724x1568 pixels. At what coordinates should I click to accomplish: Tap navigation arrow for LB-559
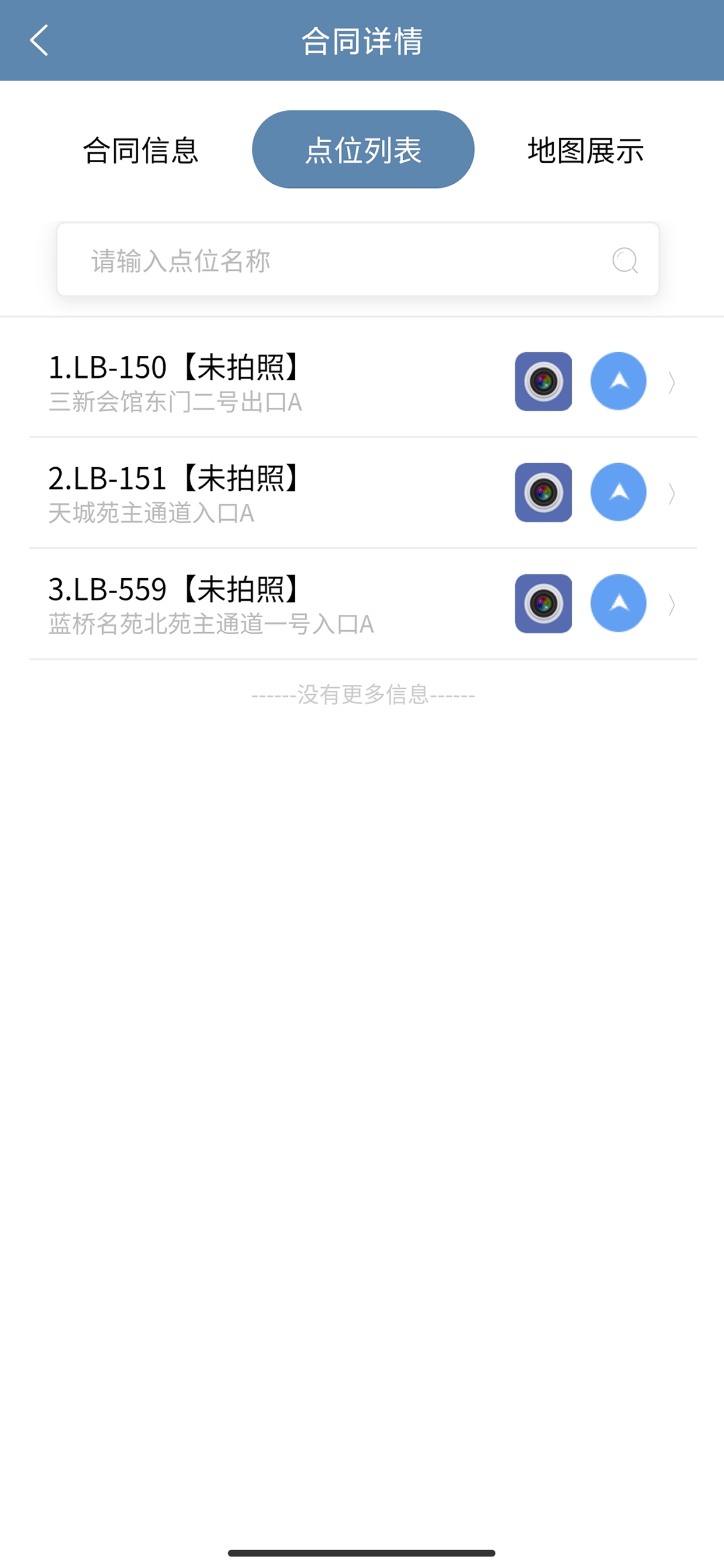tap(618, 603)
